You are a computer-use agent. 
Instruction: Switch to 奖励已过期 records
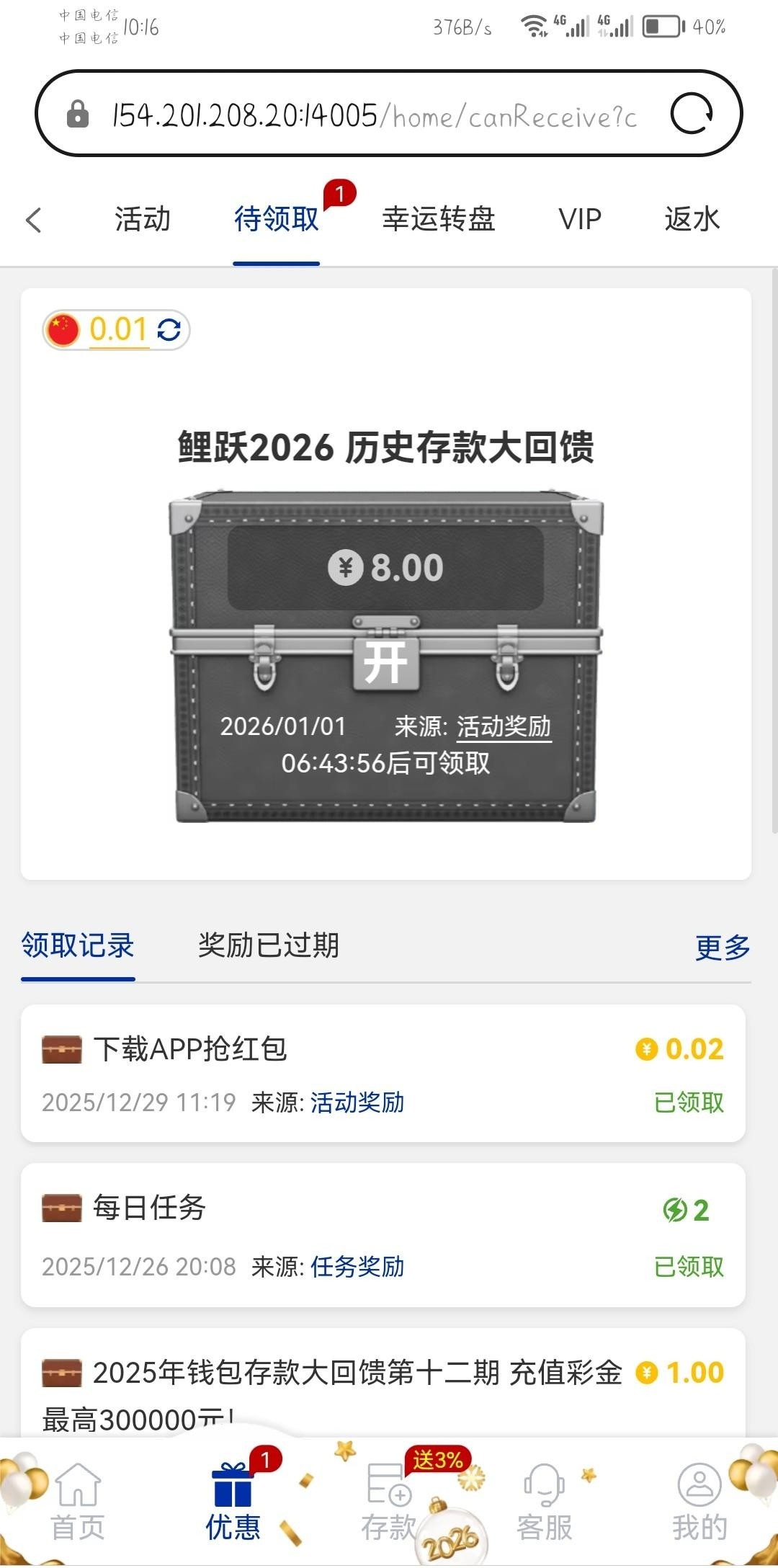click(x=268, y=945)
